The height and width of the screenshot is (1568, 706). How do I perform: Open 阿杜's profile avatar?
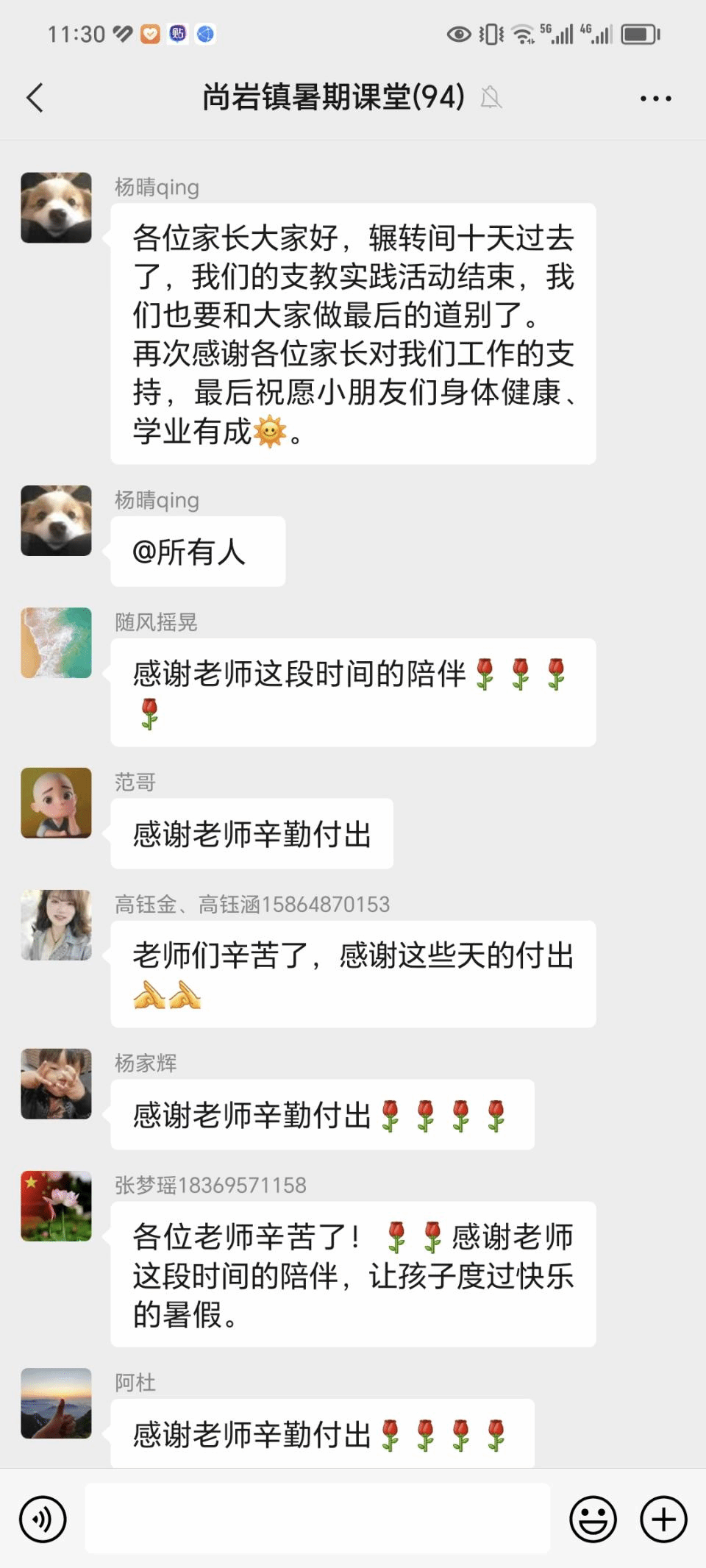click(x=57, y=1403)
